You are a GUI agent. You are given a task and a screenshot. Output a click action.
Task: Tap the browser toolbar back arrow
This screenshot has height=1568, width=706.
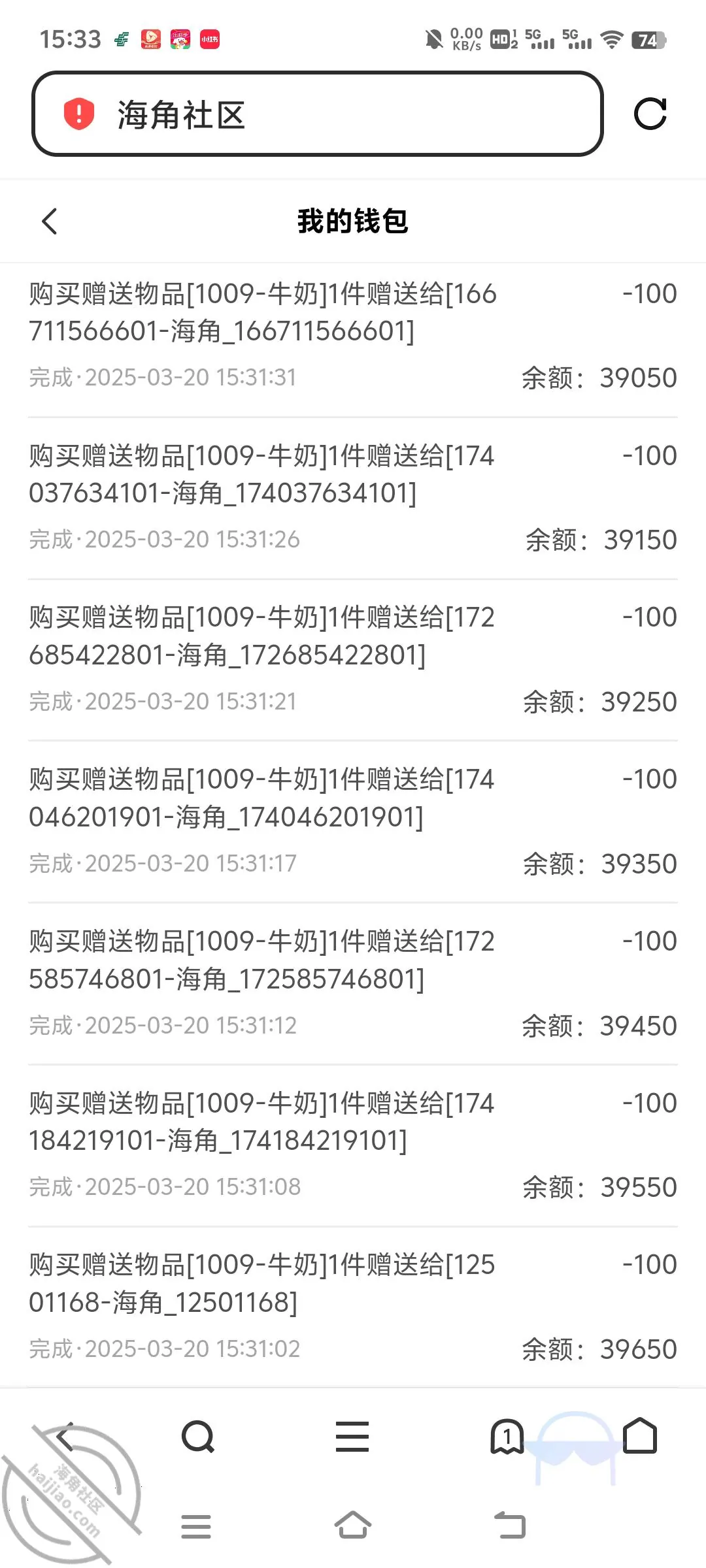click(x=65, y=1437)
